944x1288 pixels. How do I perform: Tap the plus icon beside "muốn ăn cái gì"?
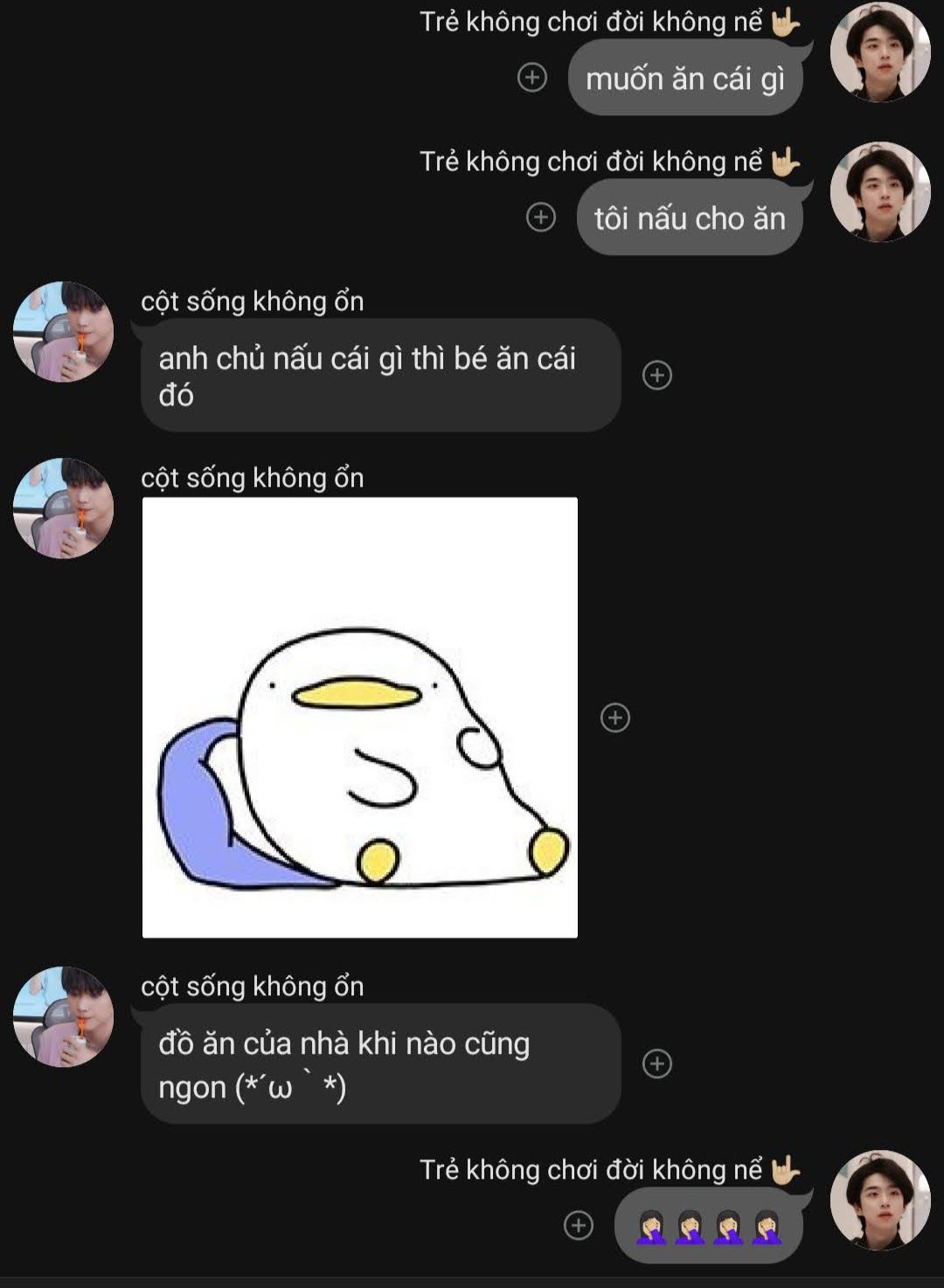coord(532,78)
